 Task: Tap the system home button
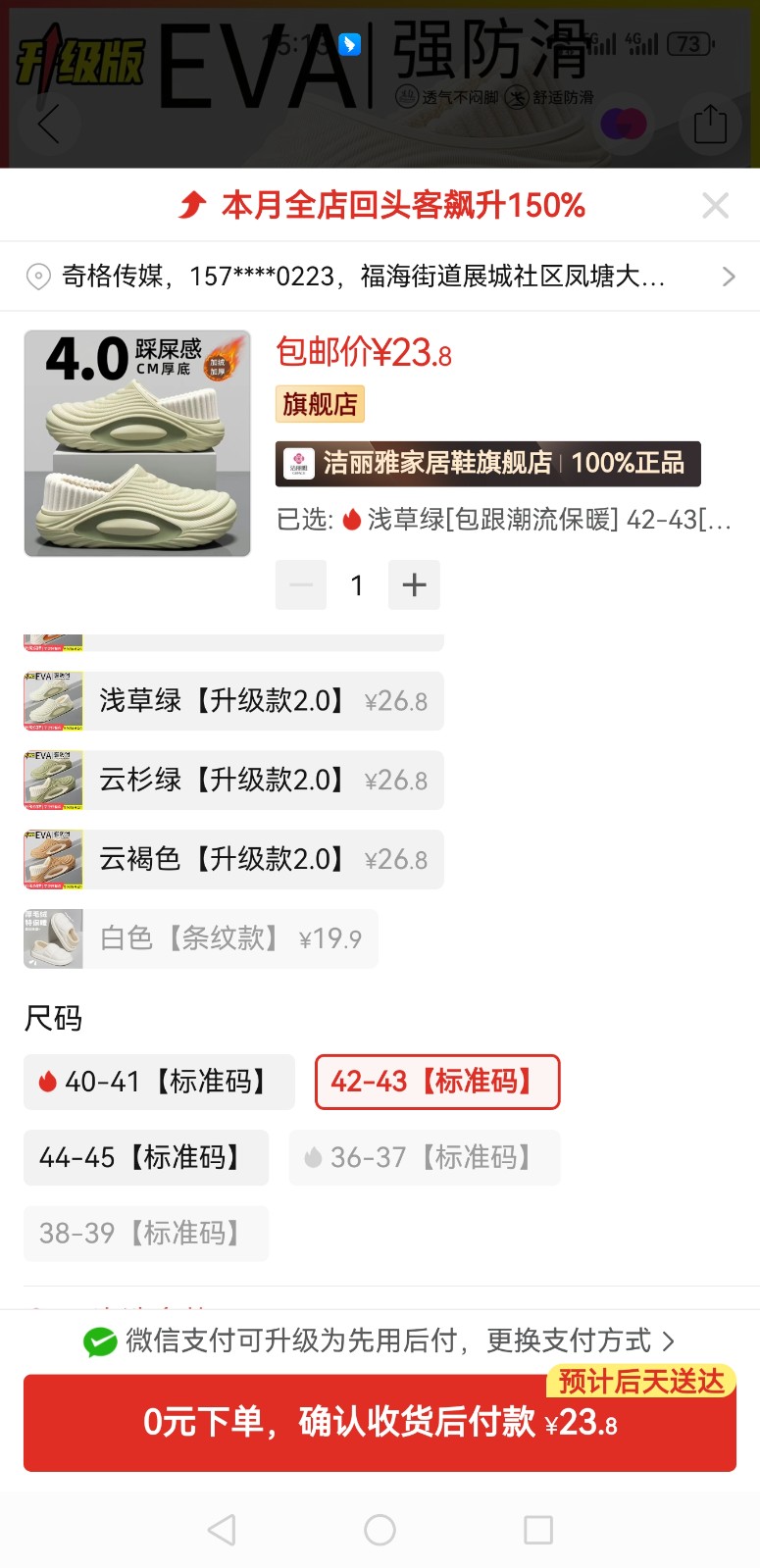click(380, 1530)
